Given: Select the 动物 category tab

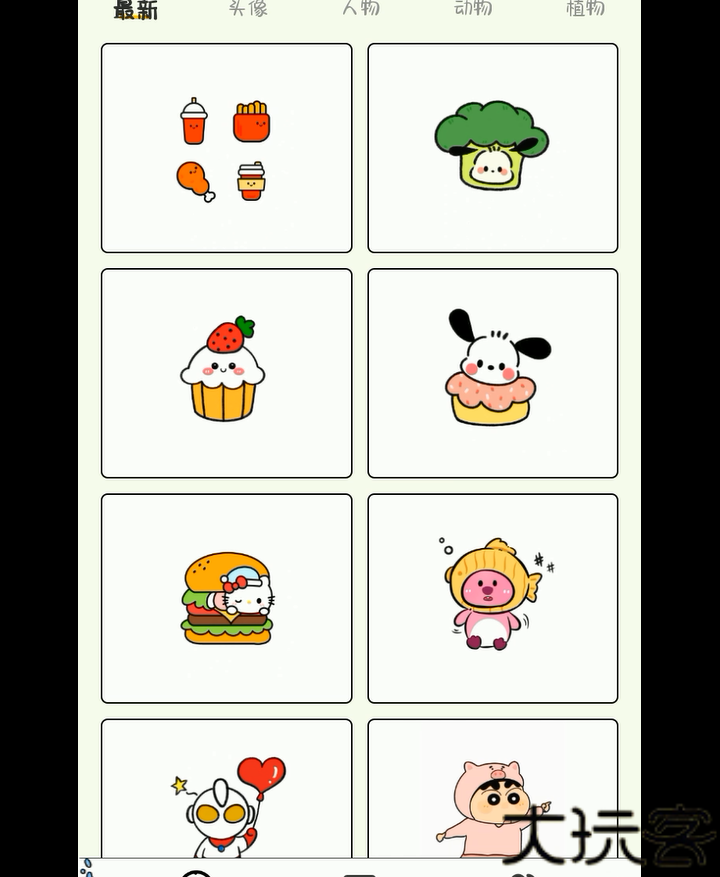Looking at the screenshot, I should (472, 10).
